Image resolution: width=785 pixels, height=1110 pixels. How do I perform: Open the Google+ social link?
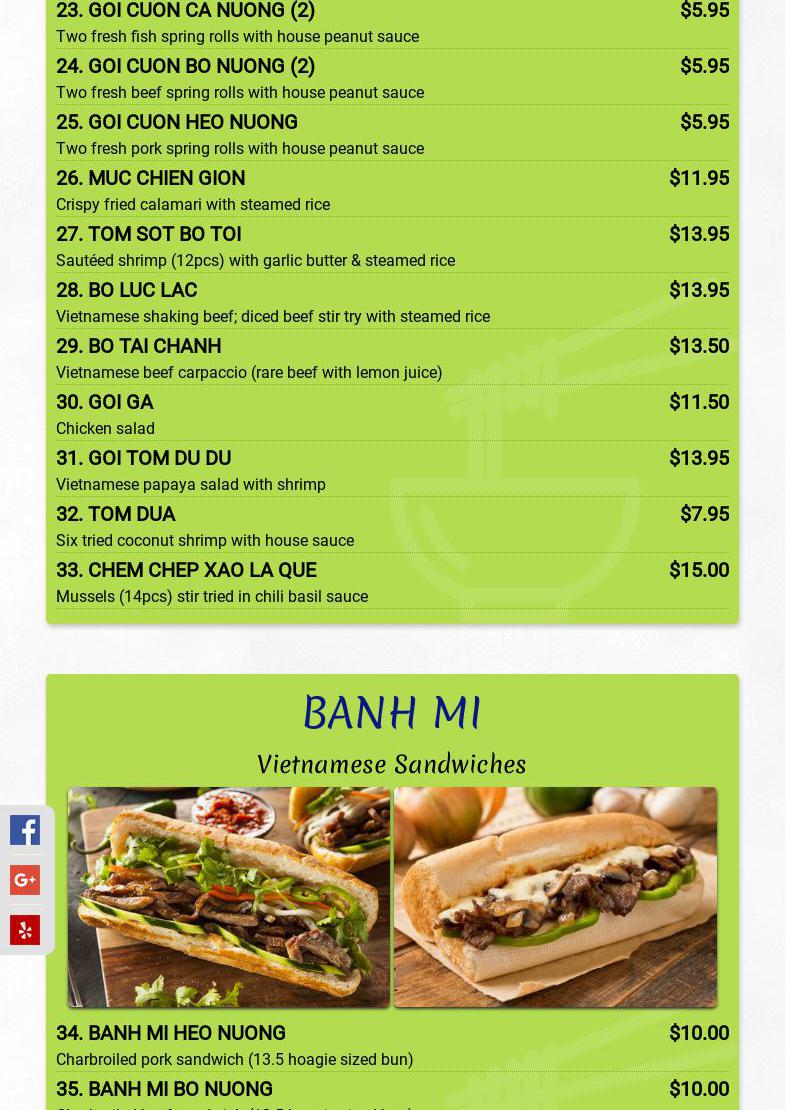click(x=25, y=880)
